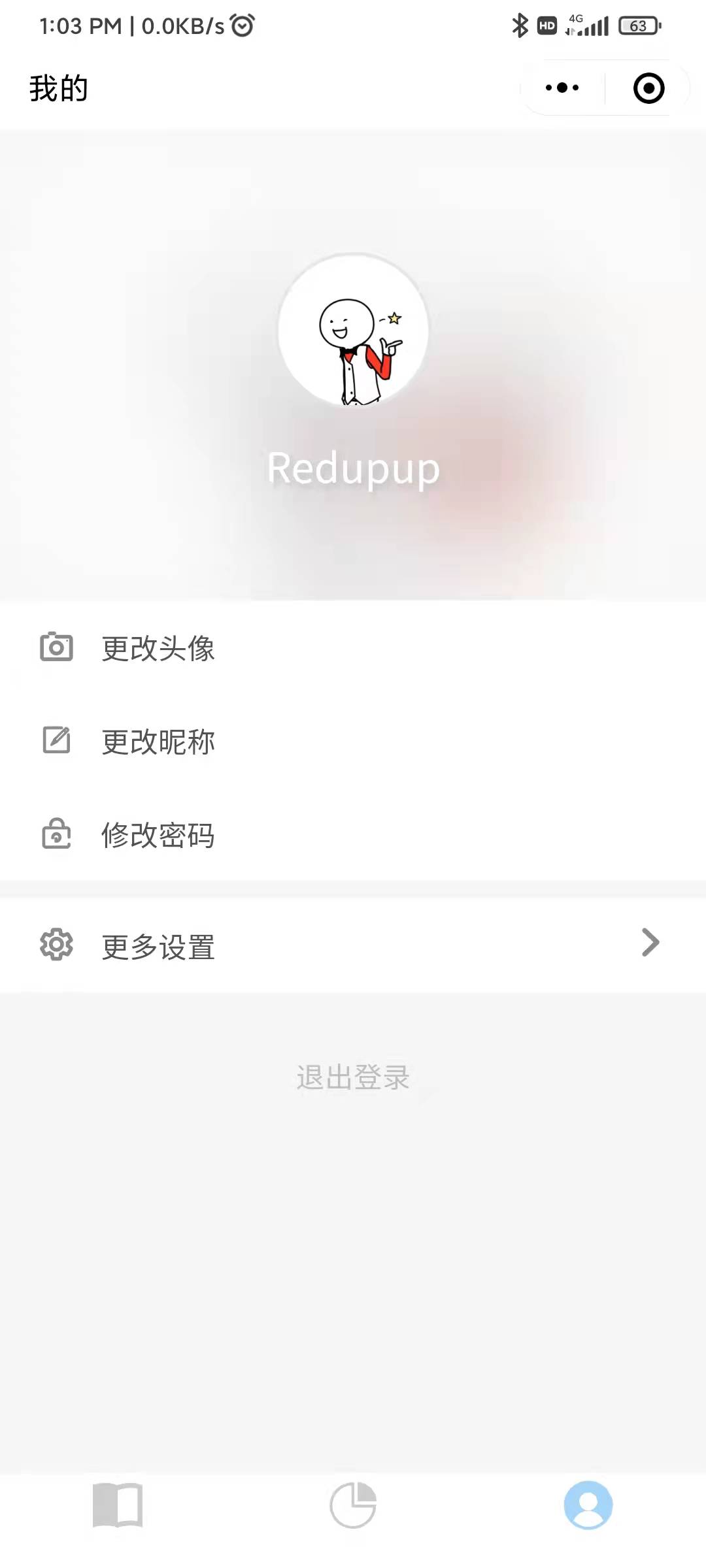Open 修改密码 to change password
This screenshot has height=1568, width=706.
(353, 834)
